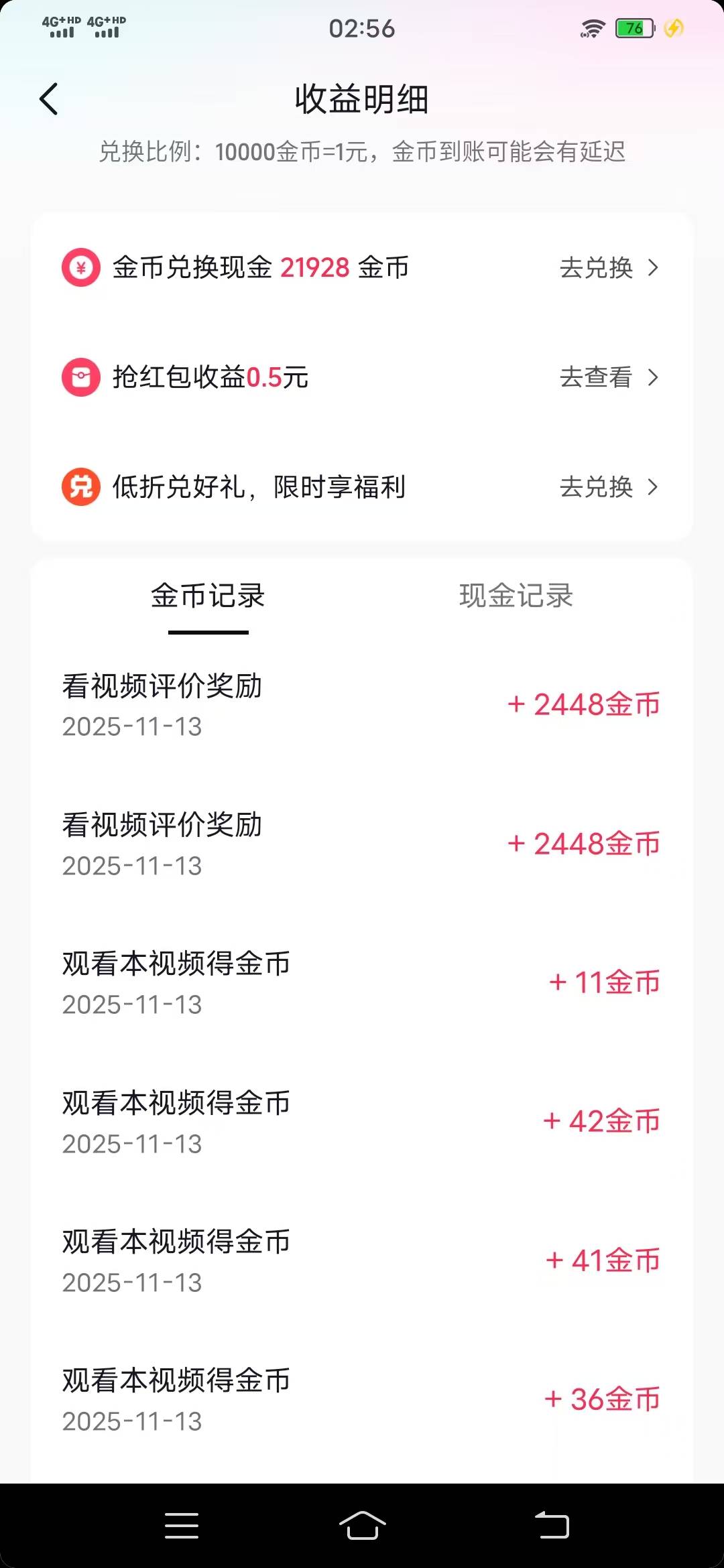This screenshot has height=1568, width=724.
Task: Switch to the 现金记录 tab
Action: [x=516, y=596]
